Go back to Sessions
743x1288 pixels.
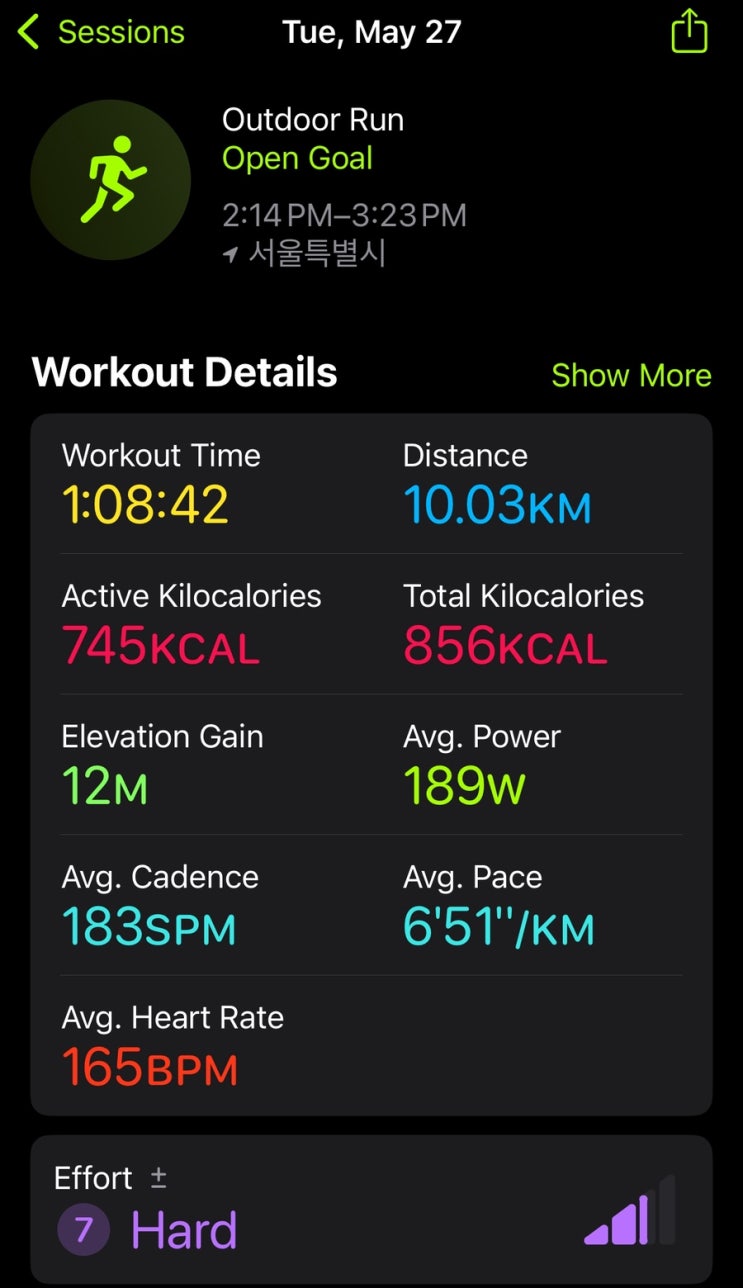click(100, 32)
